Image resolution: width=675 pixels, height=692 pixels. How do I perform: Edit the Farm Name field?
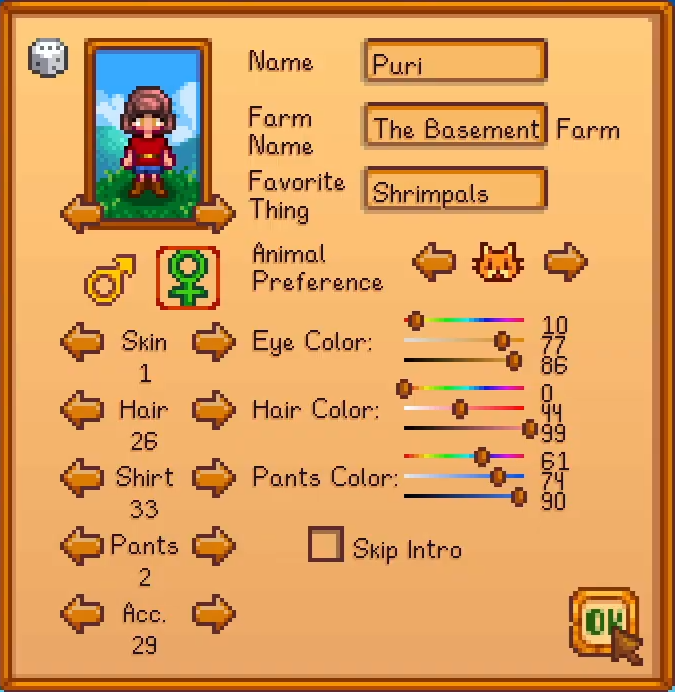click(x=455, y=127)
